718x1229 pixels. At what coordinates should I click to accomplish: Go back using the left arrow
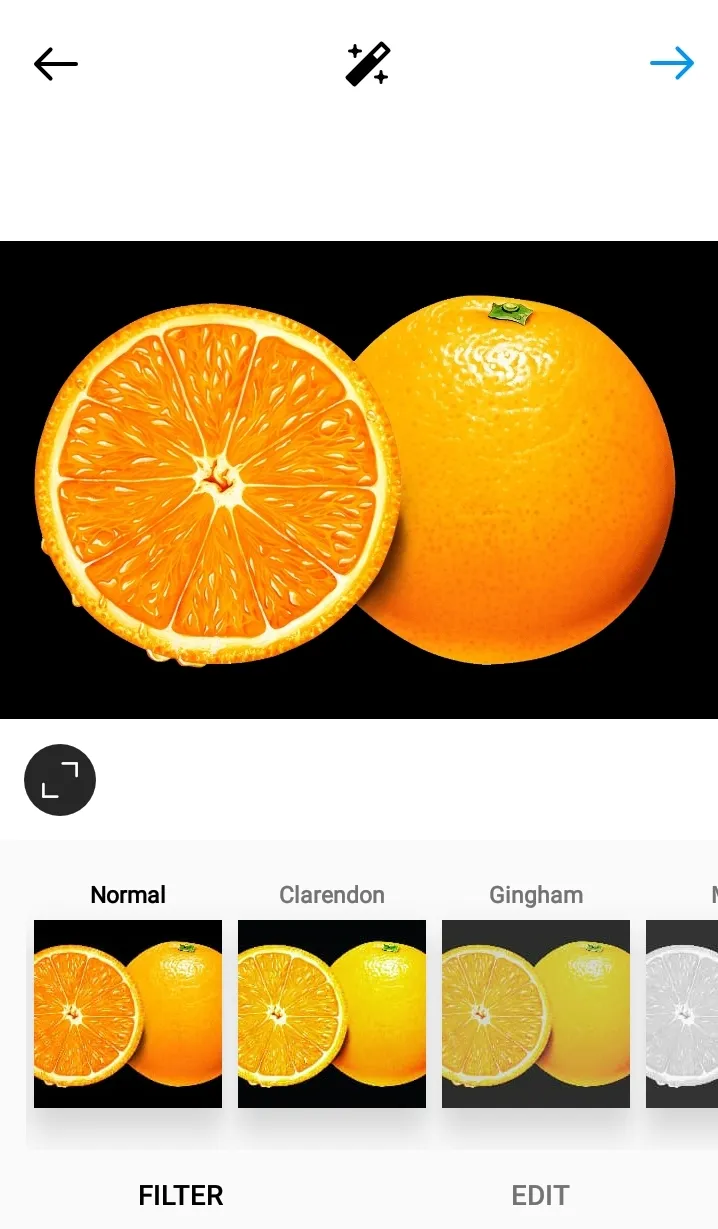[x=56, y=65]
